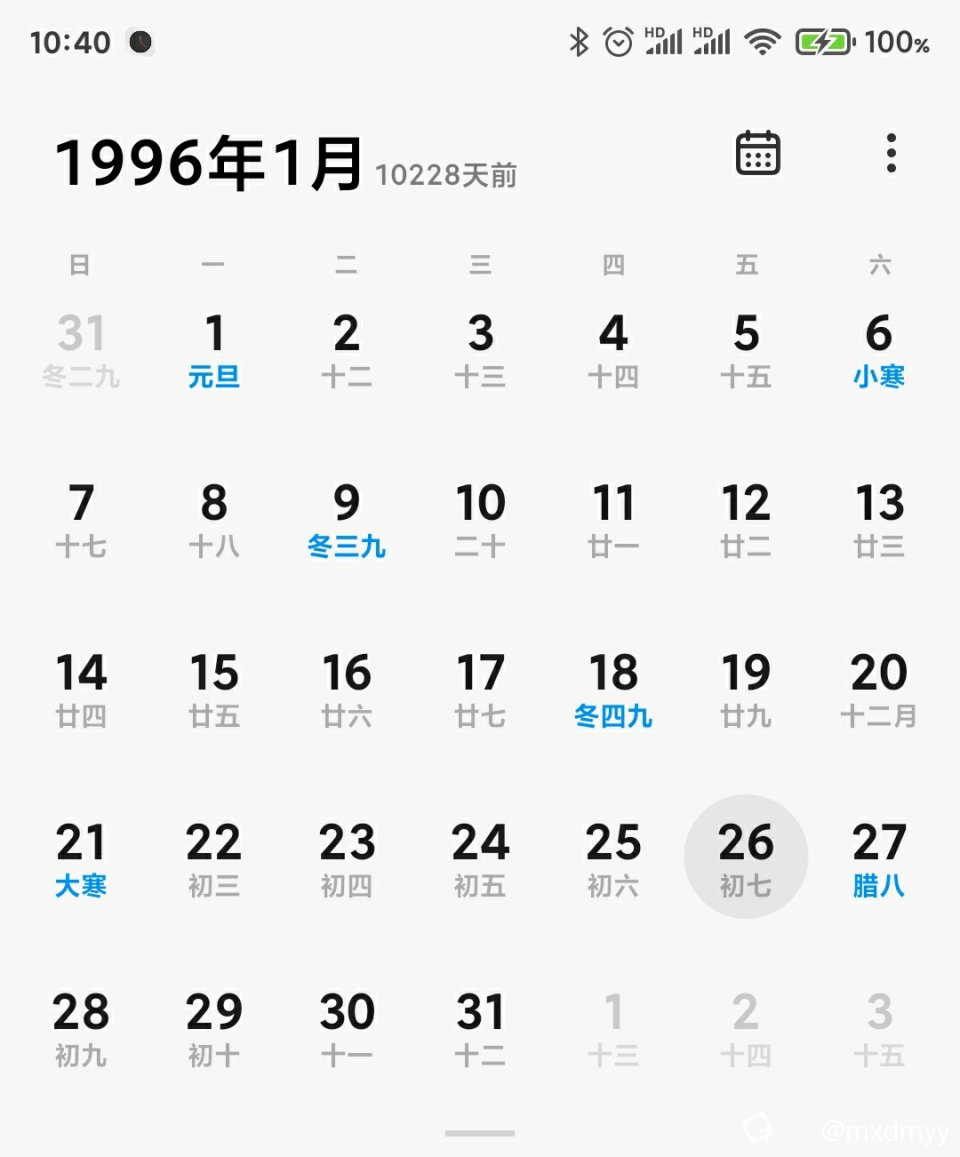Viewport: 960px width, 1157px height.
Task: Select January 18 marked 冬四九
Action: [x=613, y=690]
